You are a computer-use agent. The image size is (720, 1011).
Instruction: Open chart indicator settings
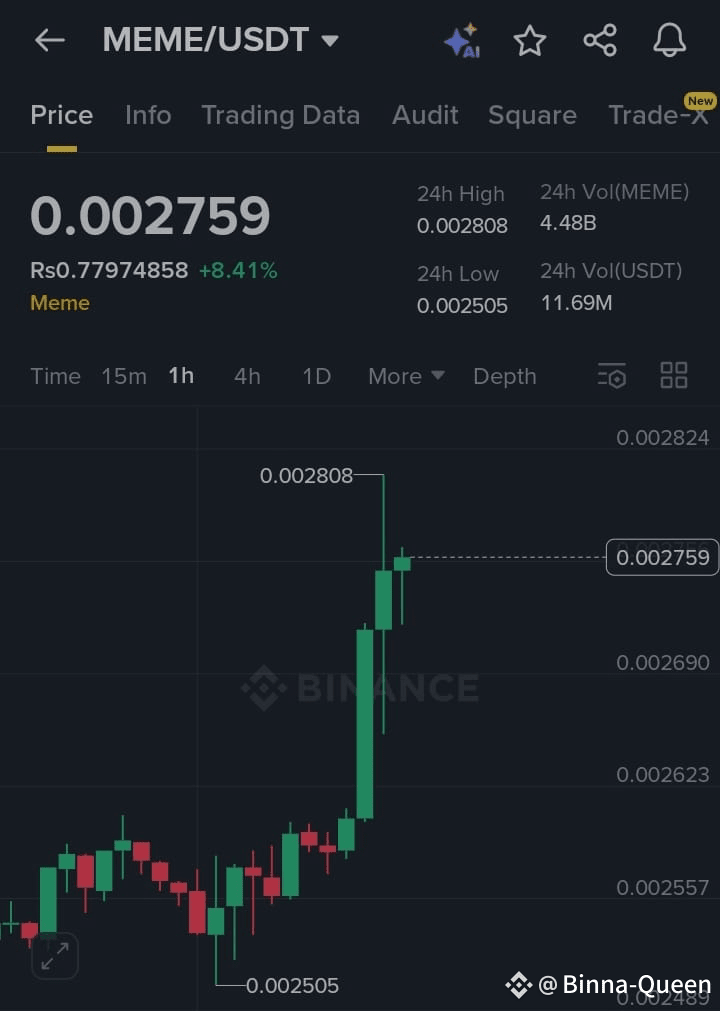click(x=612, y=376)
